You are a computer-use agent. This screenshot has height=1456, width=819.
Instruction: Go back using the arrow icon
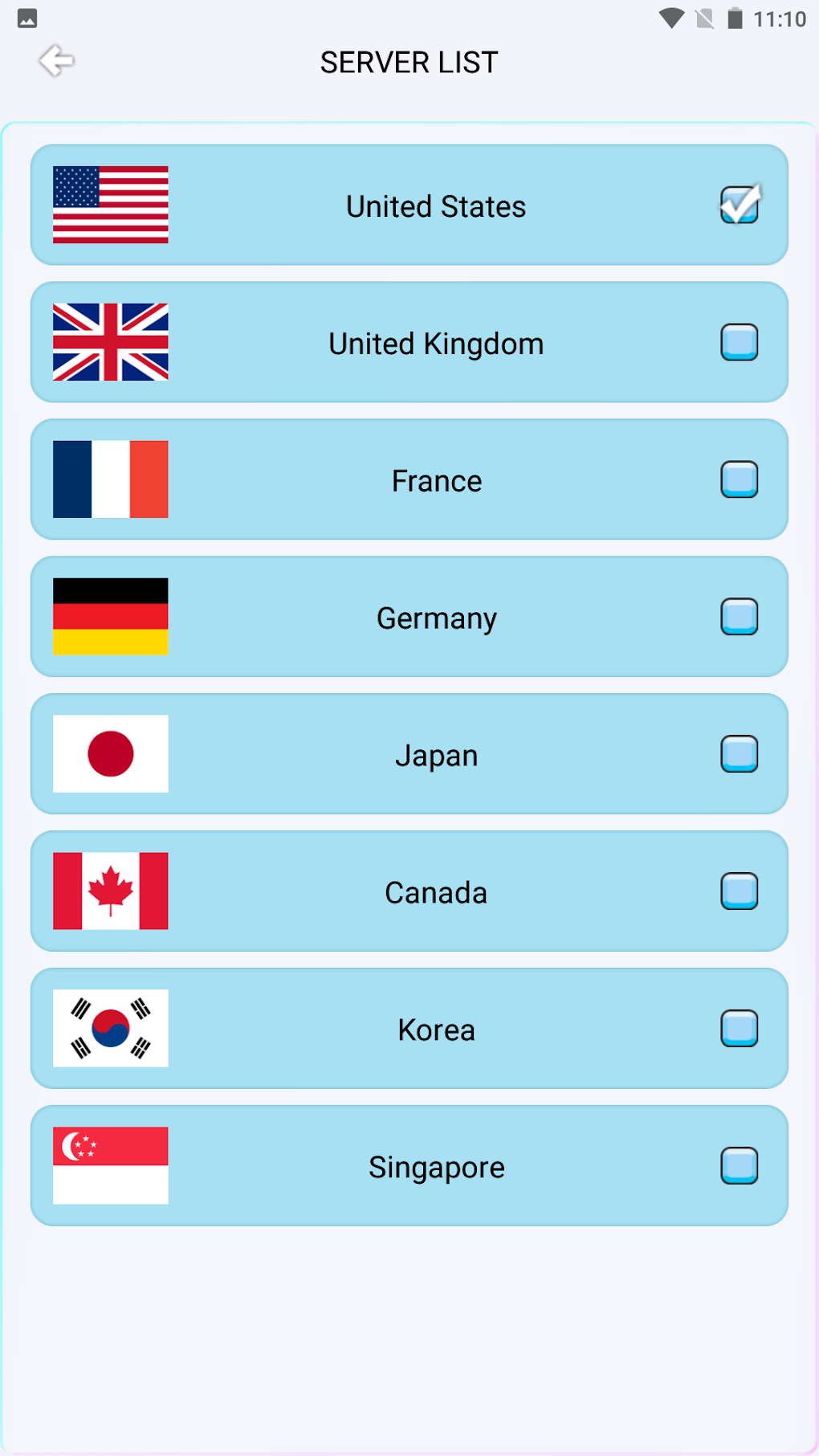[x=56, y=61]
